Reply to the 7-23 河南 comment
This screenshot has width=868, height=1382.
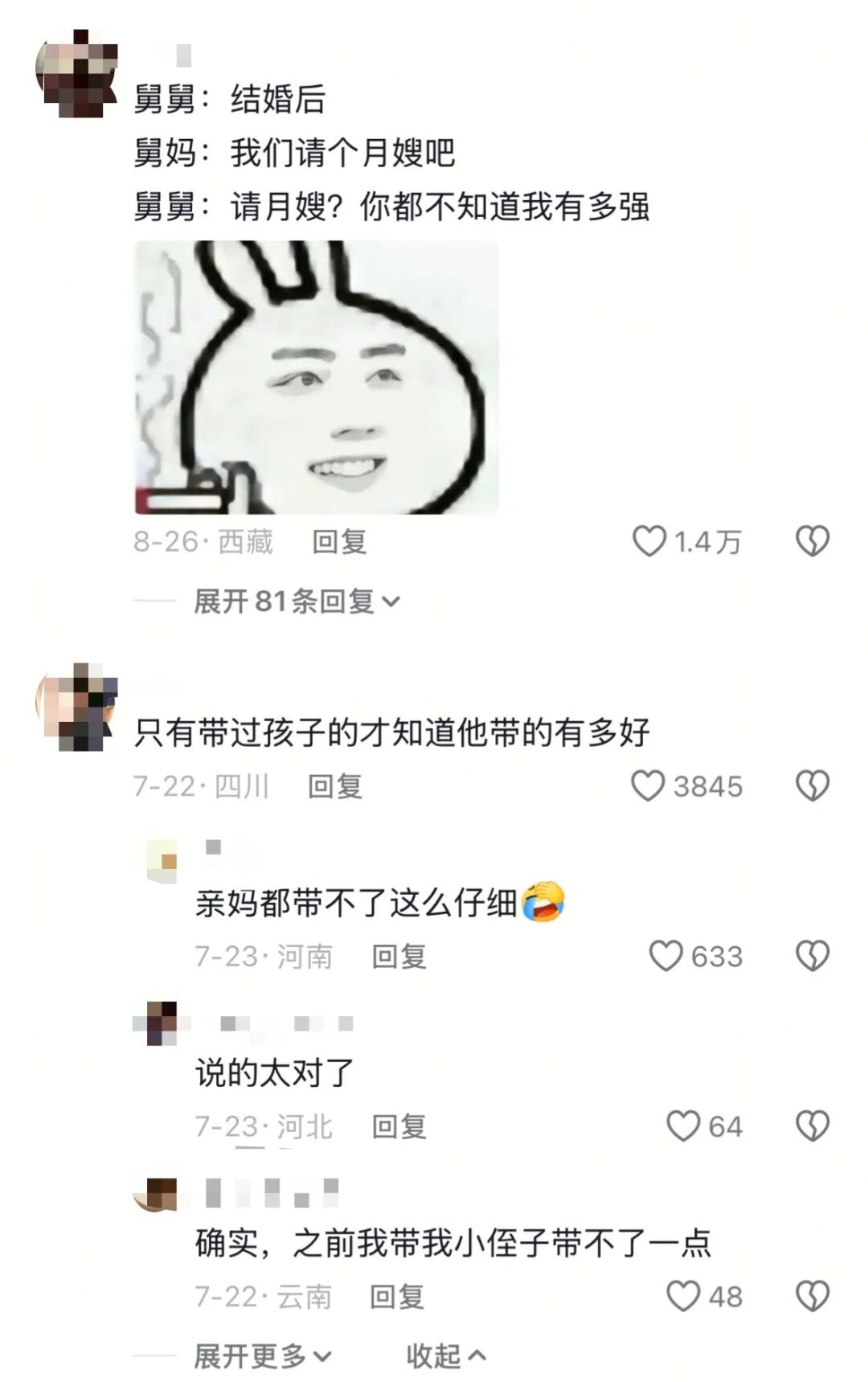(399, 957)
